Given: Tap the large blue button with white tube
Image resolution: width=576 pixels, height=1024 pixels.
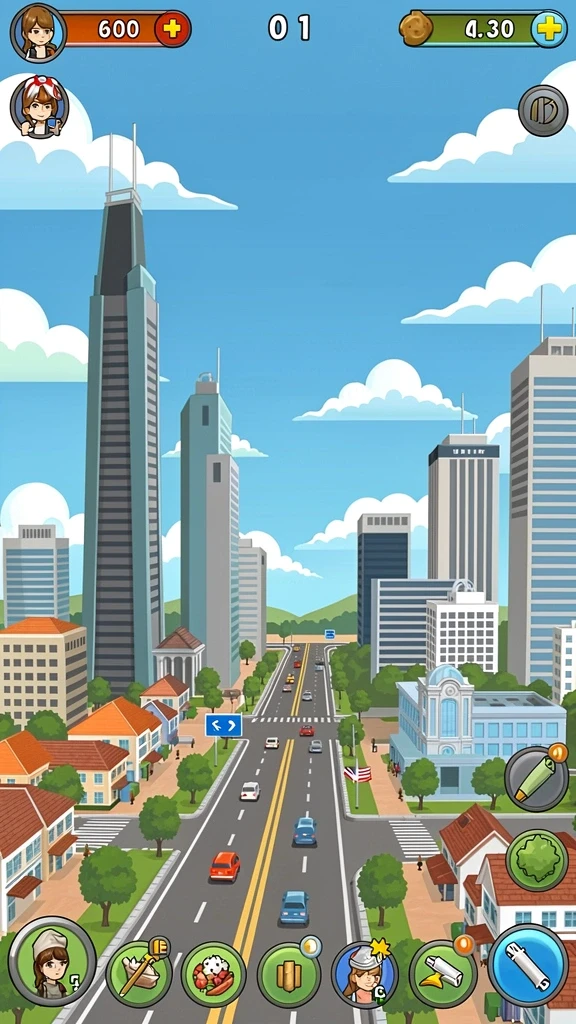Looking at the screenshot, I should 528,965.
